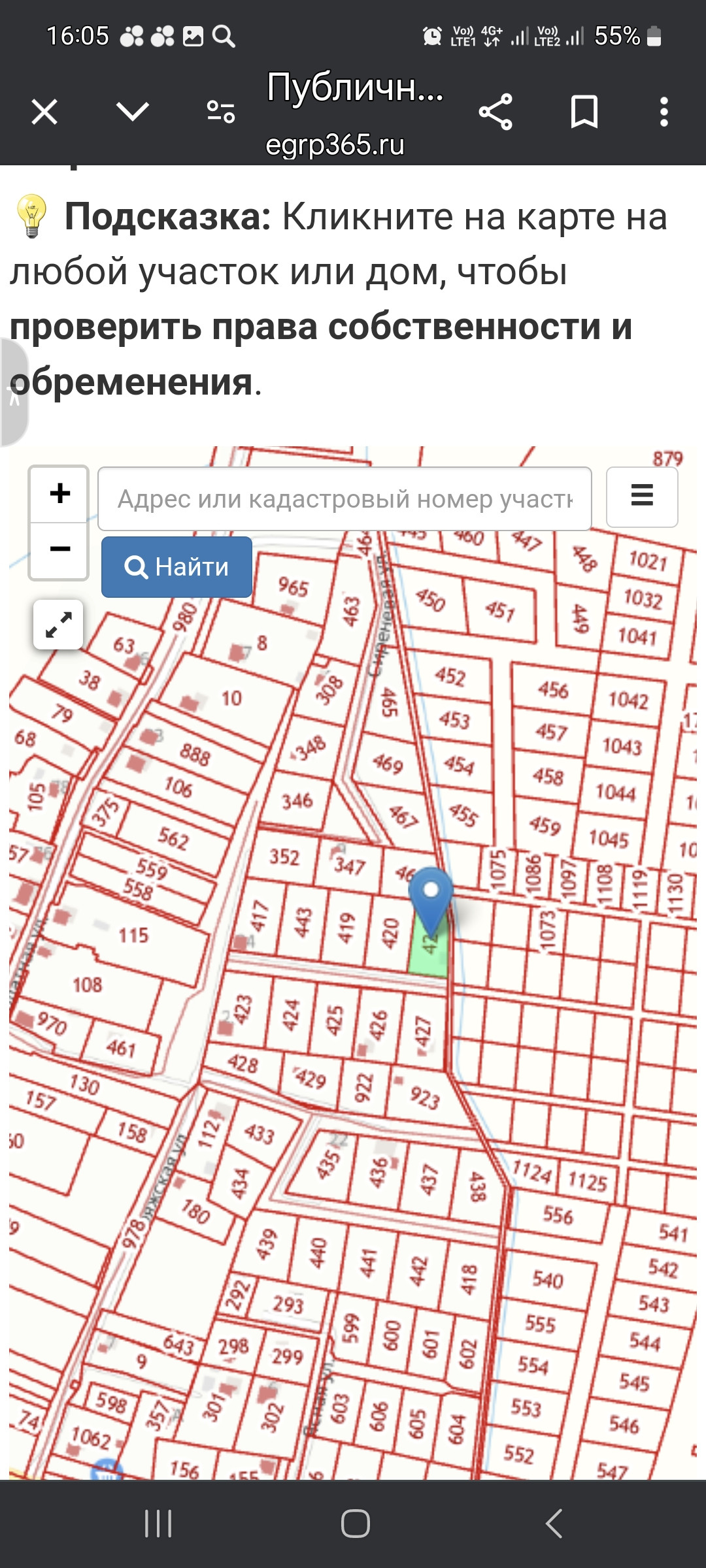Screen dimensions: 706x1568
Task: Open the map hamburger menu
Action: click(642, 495)
